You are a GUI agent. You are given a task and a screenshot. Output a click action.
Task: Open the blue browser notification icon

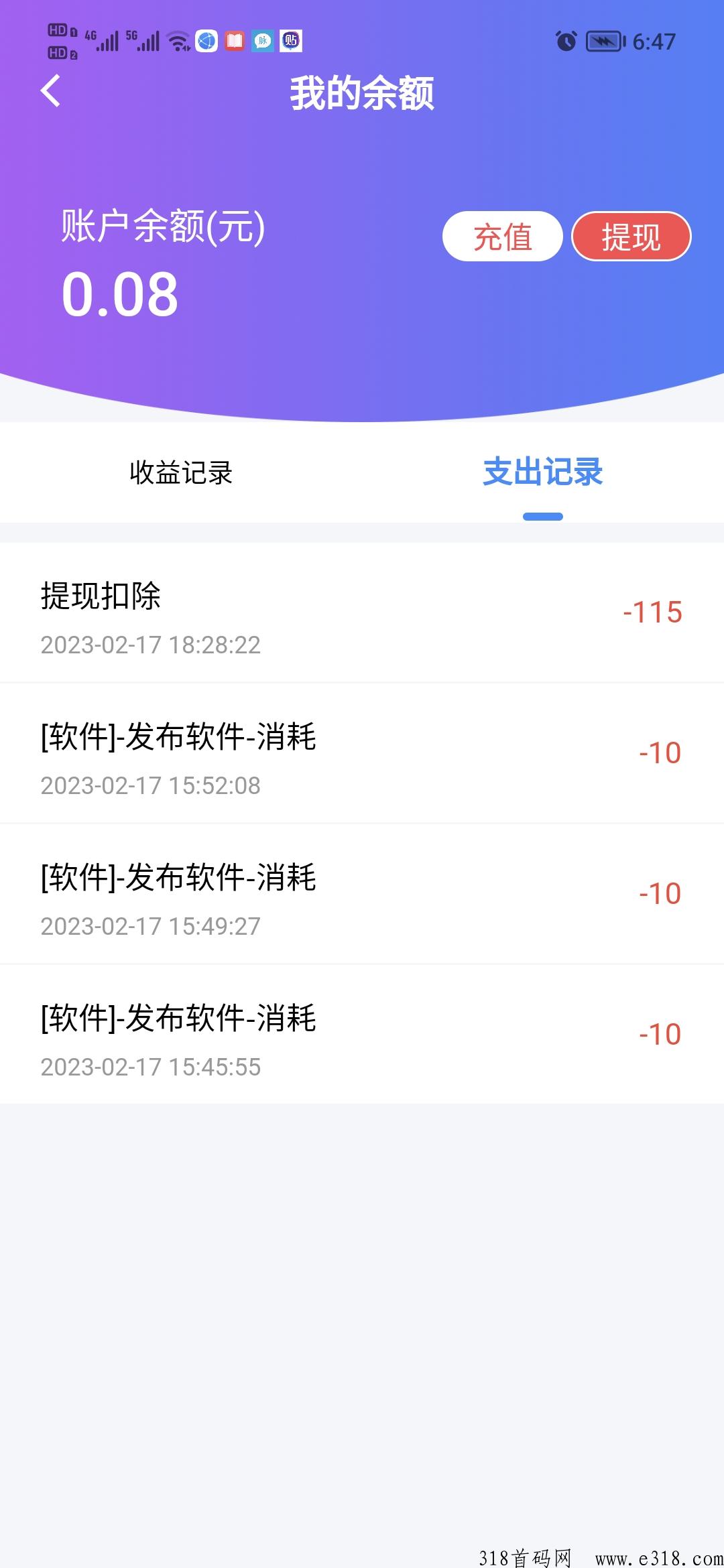pos(206,40)
